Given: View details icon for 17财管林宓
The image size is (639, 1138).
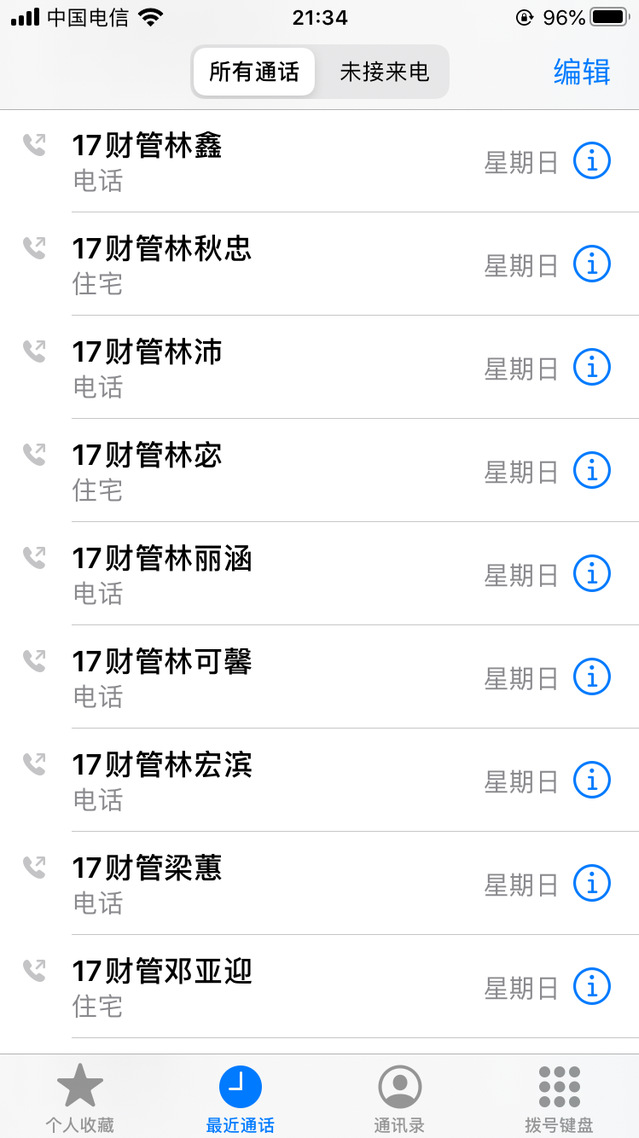Looking at the screenshot, I should [x=591, y=470].
